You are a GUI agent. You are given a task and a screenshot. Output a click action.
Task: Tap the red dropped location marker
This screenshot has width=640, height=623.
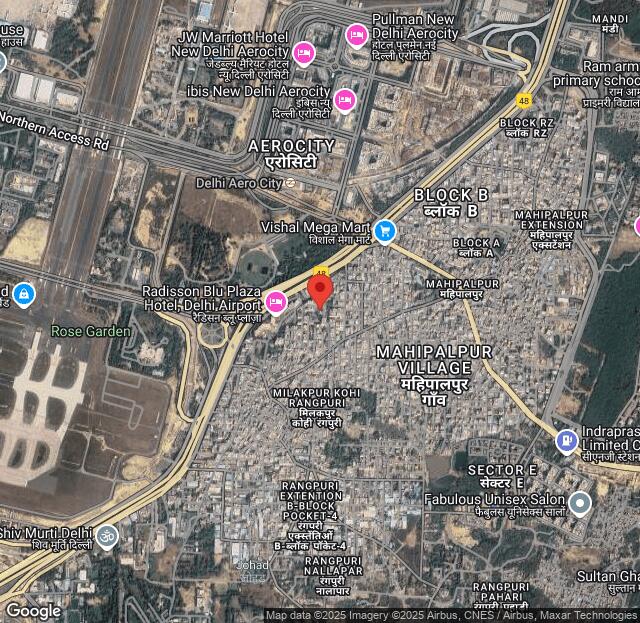coord(319,291)
